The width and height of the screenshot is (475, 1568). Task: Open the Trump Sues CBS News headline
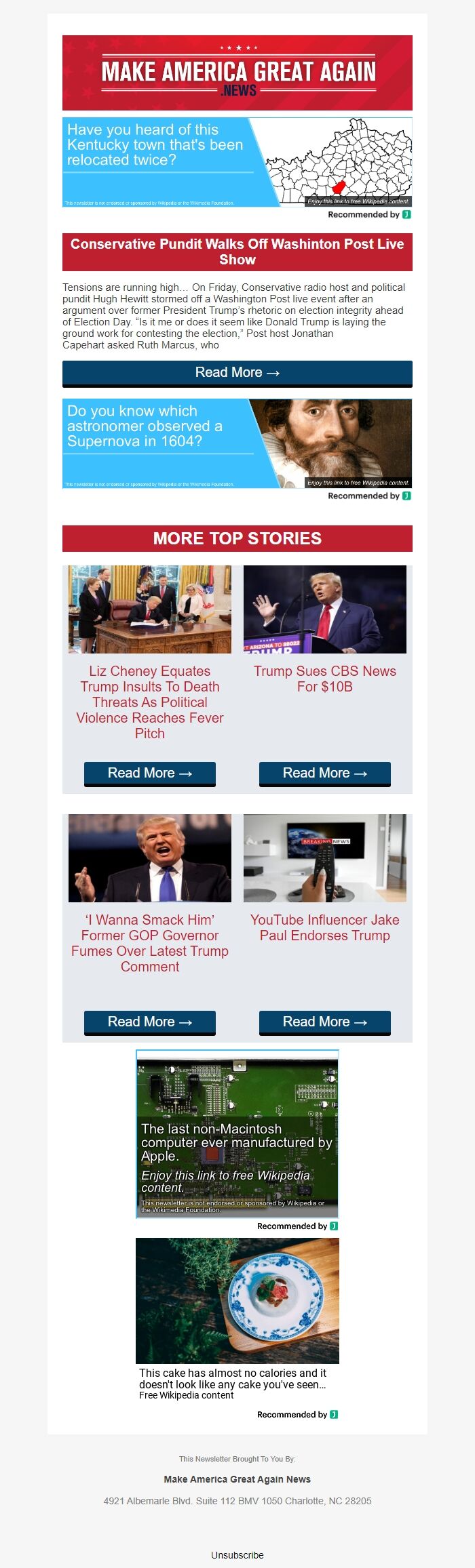coord(324,679)
